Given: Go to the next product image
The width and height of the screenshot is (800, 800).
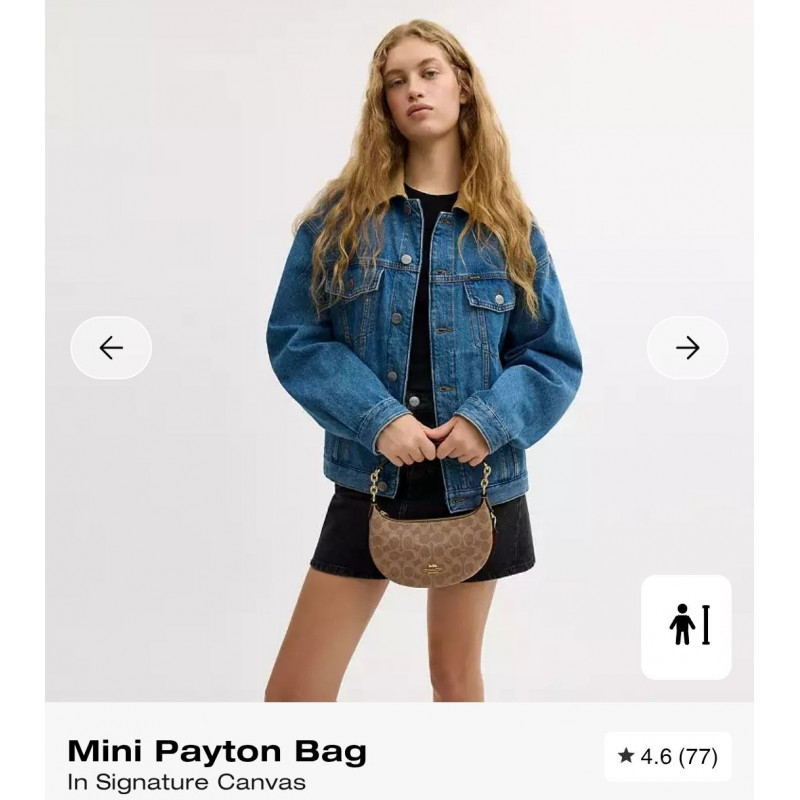Looking at the screenshot, I should point(687,348).
